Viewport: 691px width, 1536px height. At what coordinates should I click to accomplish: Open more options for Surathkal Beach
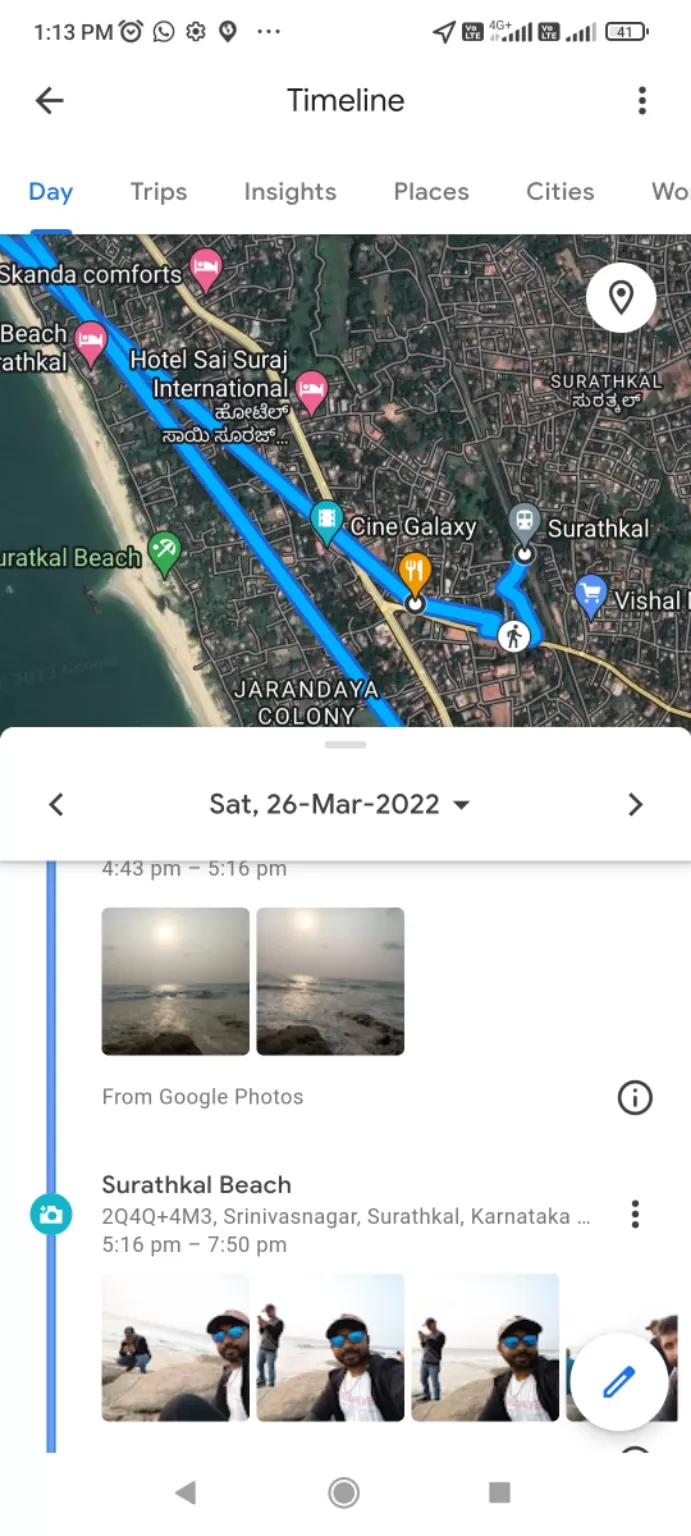635,1215
